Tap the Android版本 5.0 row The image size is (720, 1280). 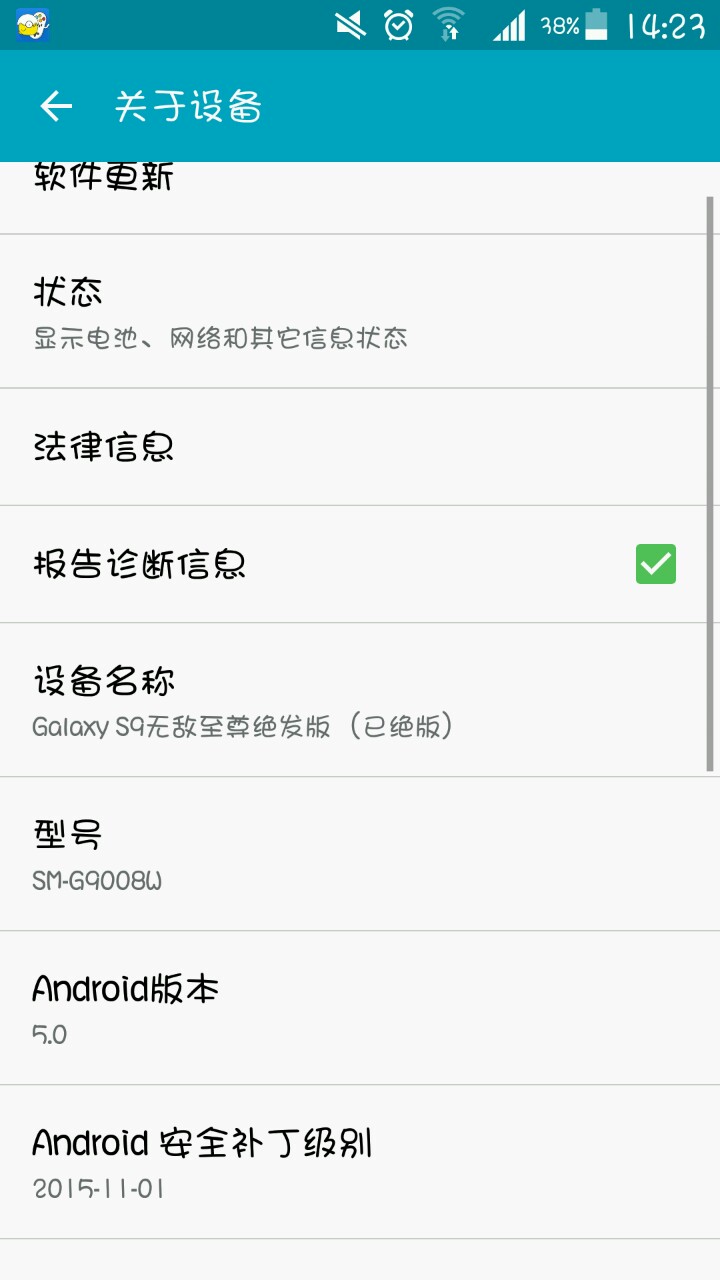click(360, 1007)
